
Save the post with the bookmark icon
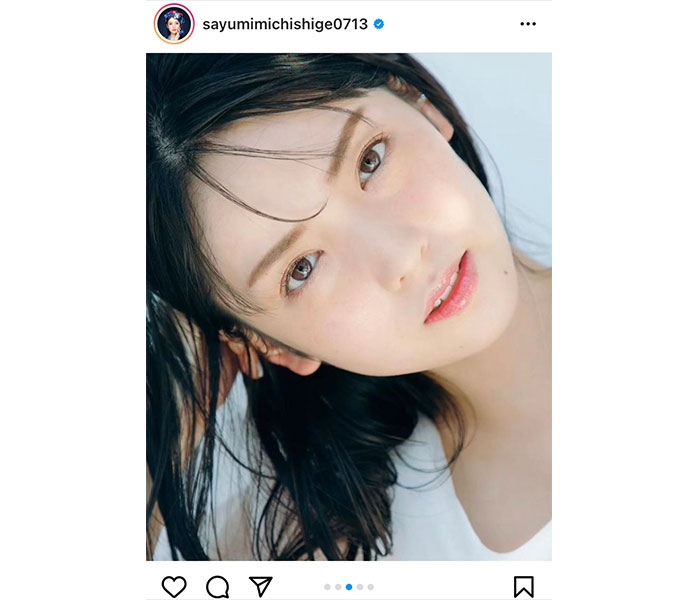pos(524,586)
